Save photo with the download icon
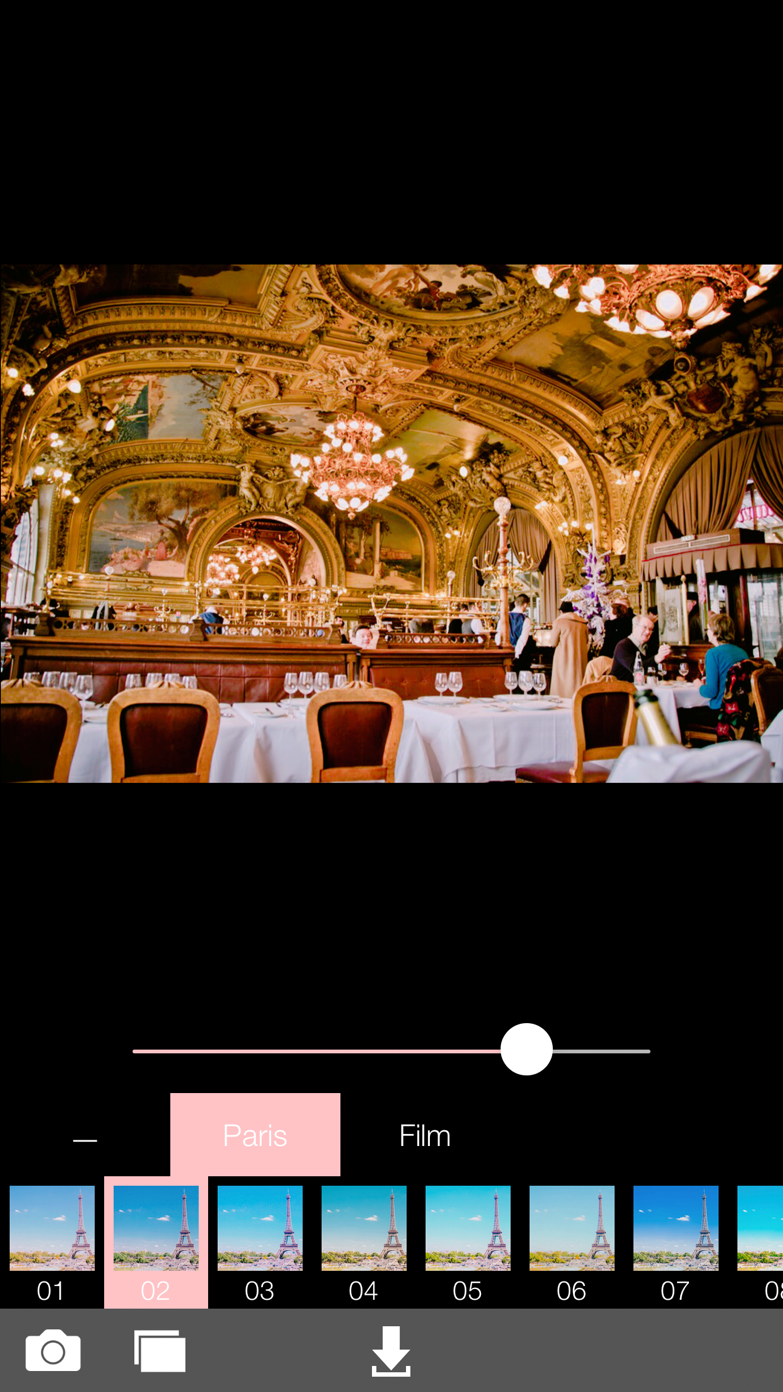 pos(391,1351)
